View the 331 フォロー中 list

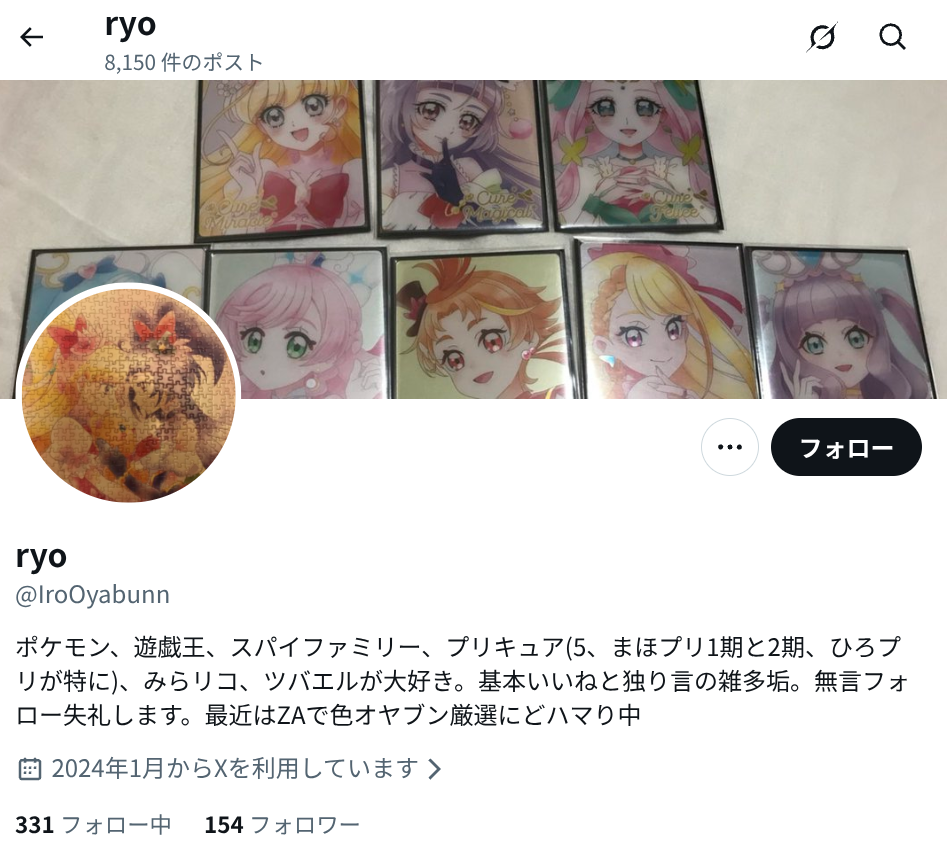94,825
